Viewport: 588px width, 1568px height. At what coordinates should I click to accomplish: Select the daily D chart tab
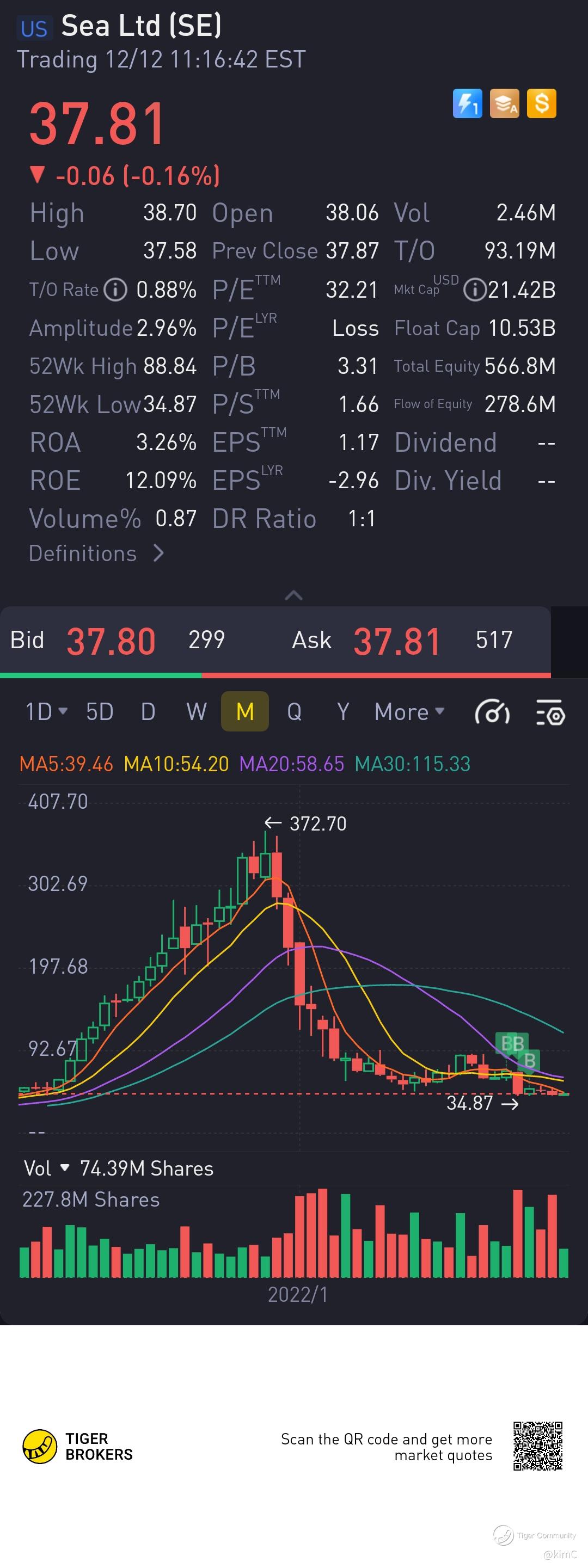point(148,711)
